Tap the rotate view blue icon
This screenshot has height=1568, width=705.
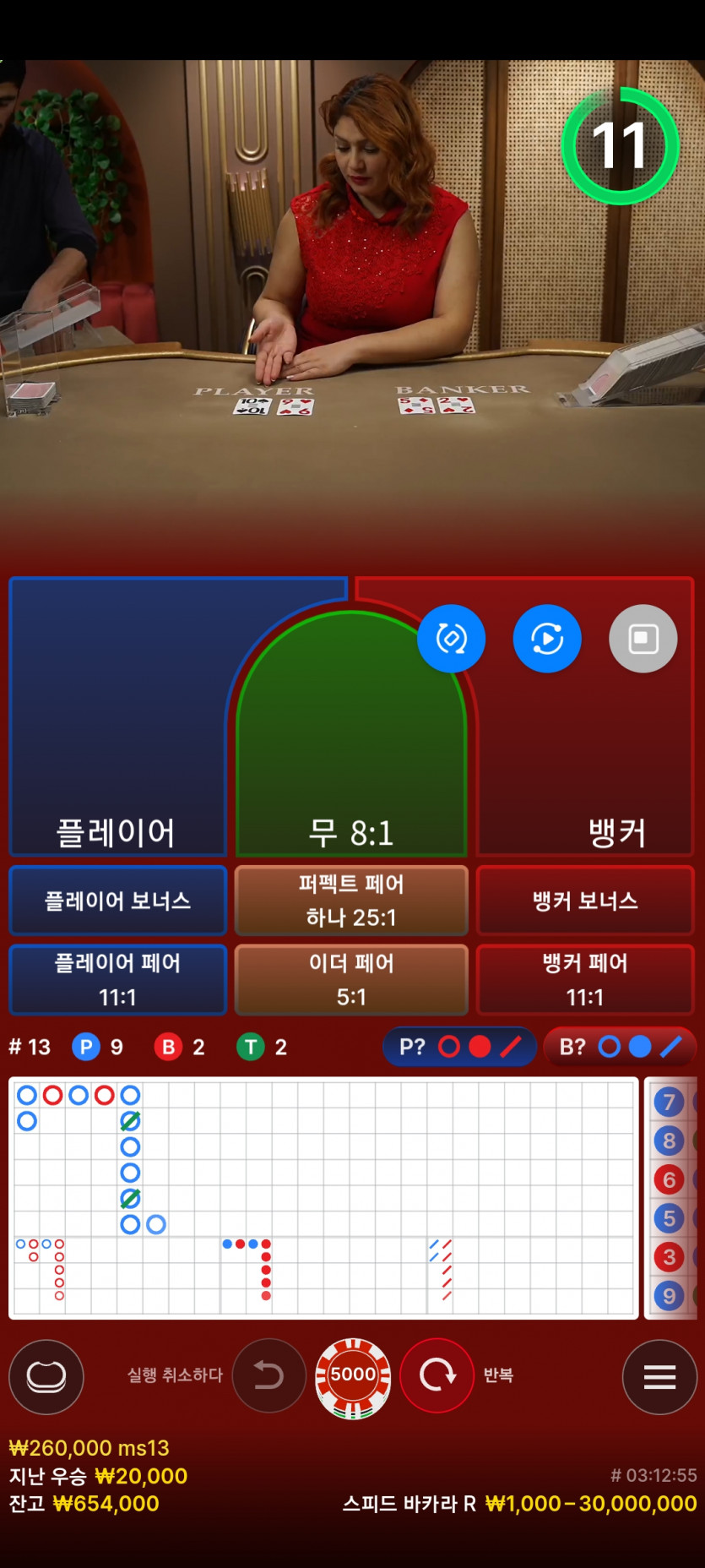pos(451,639)
